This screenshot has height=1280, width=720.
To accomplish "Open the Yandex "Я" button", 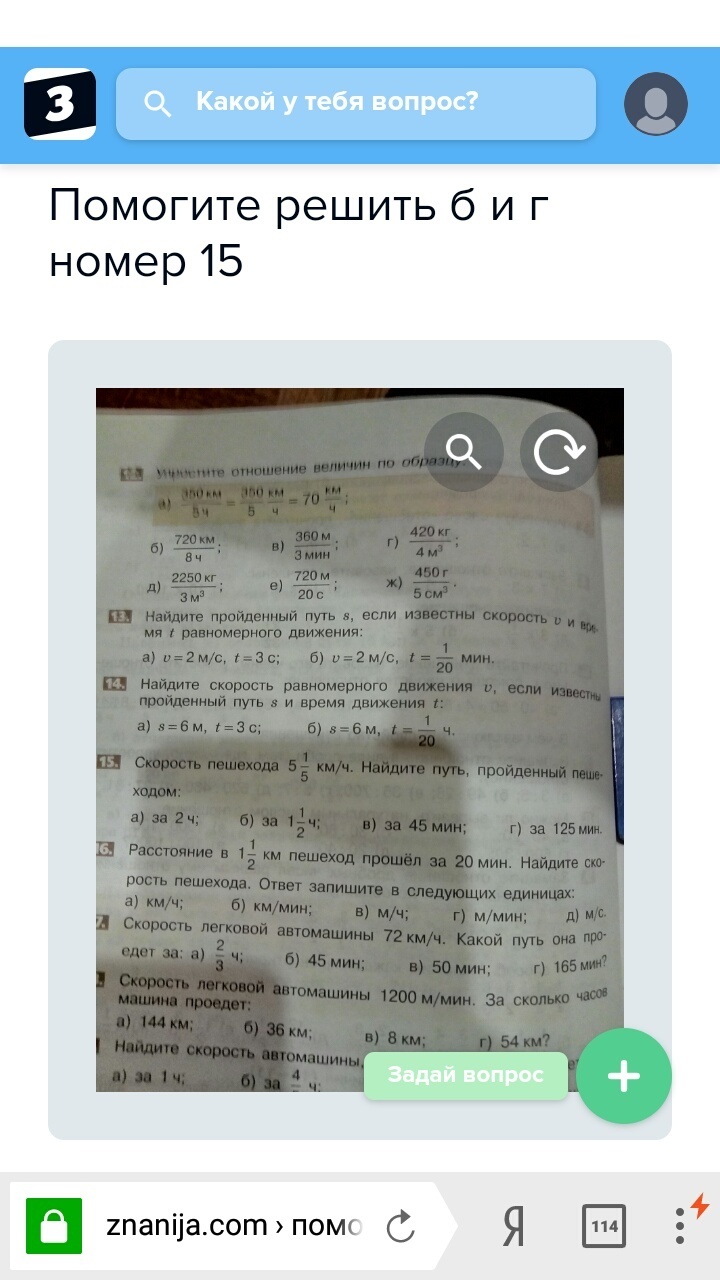I will coord(514,1226).
